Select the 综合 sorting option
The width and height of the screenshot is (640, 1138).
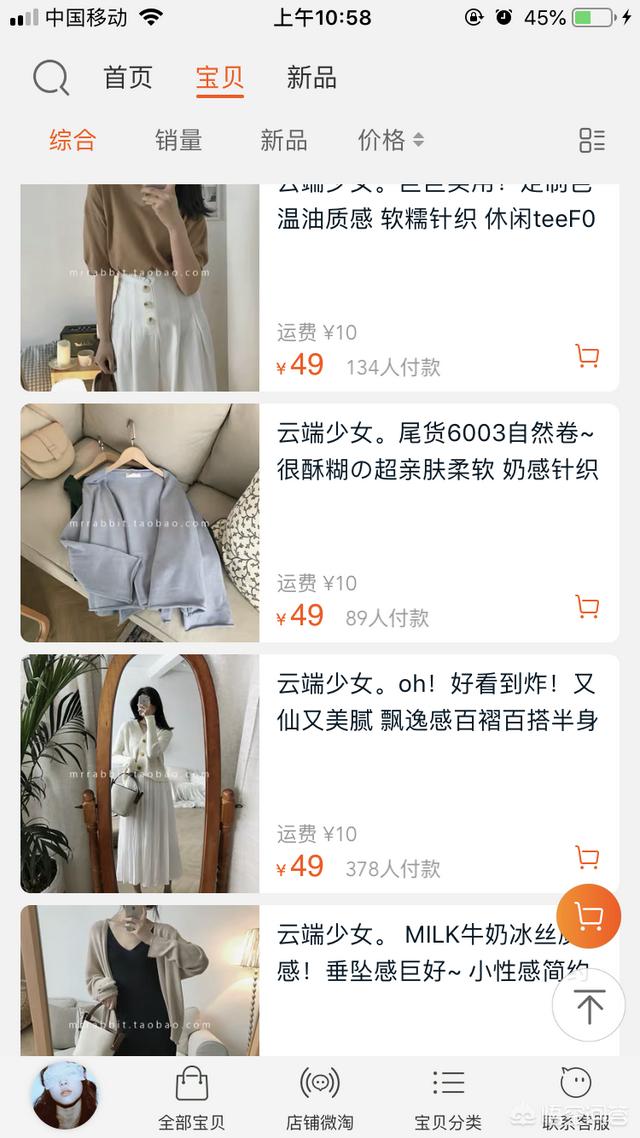pos(73,140)
